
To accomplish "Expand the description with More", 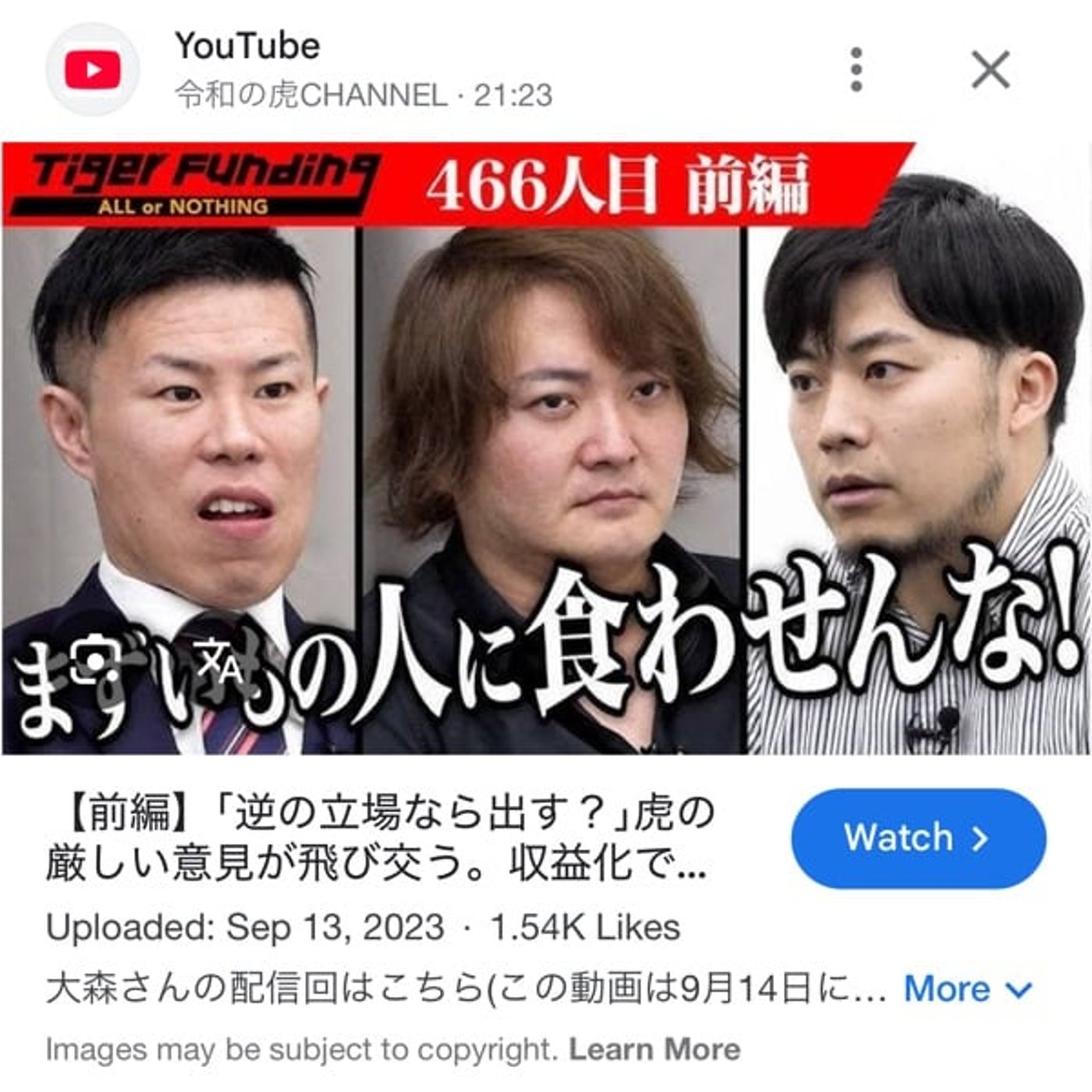I will coord(967,989).
